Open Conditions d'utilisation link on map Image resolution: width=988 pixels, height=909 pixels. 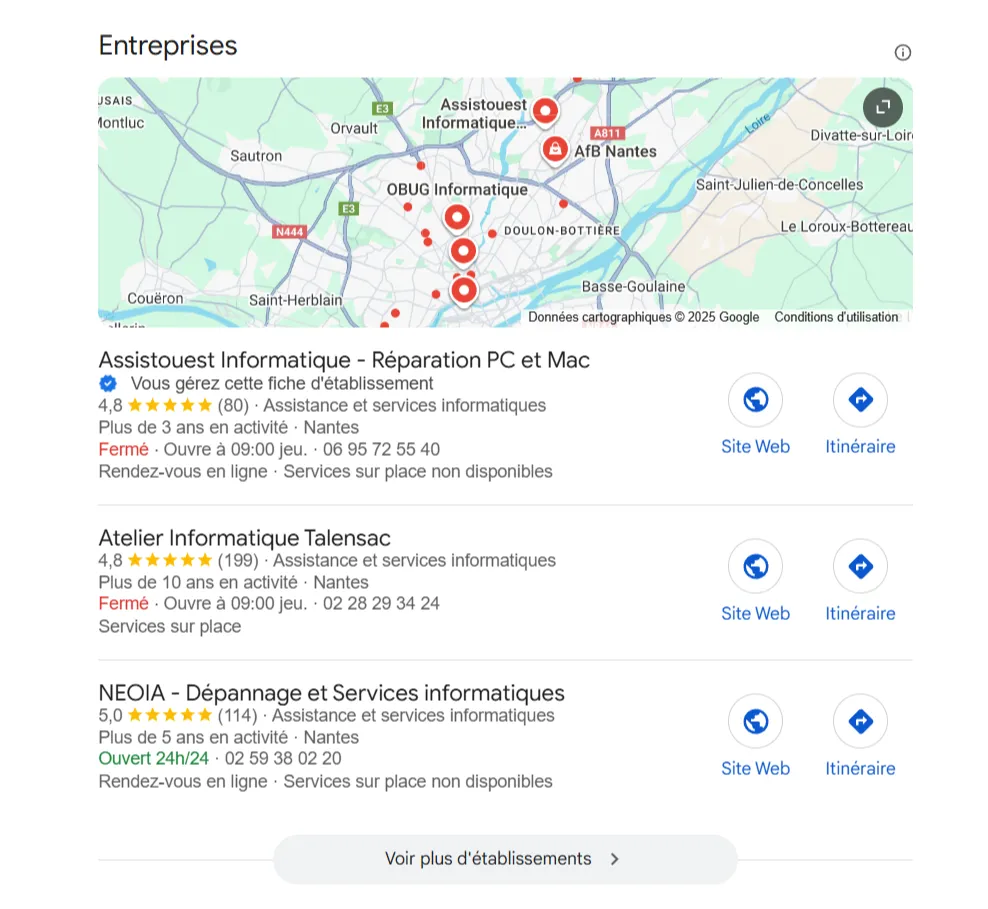click(836, 317)
